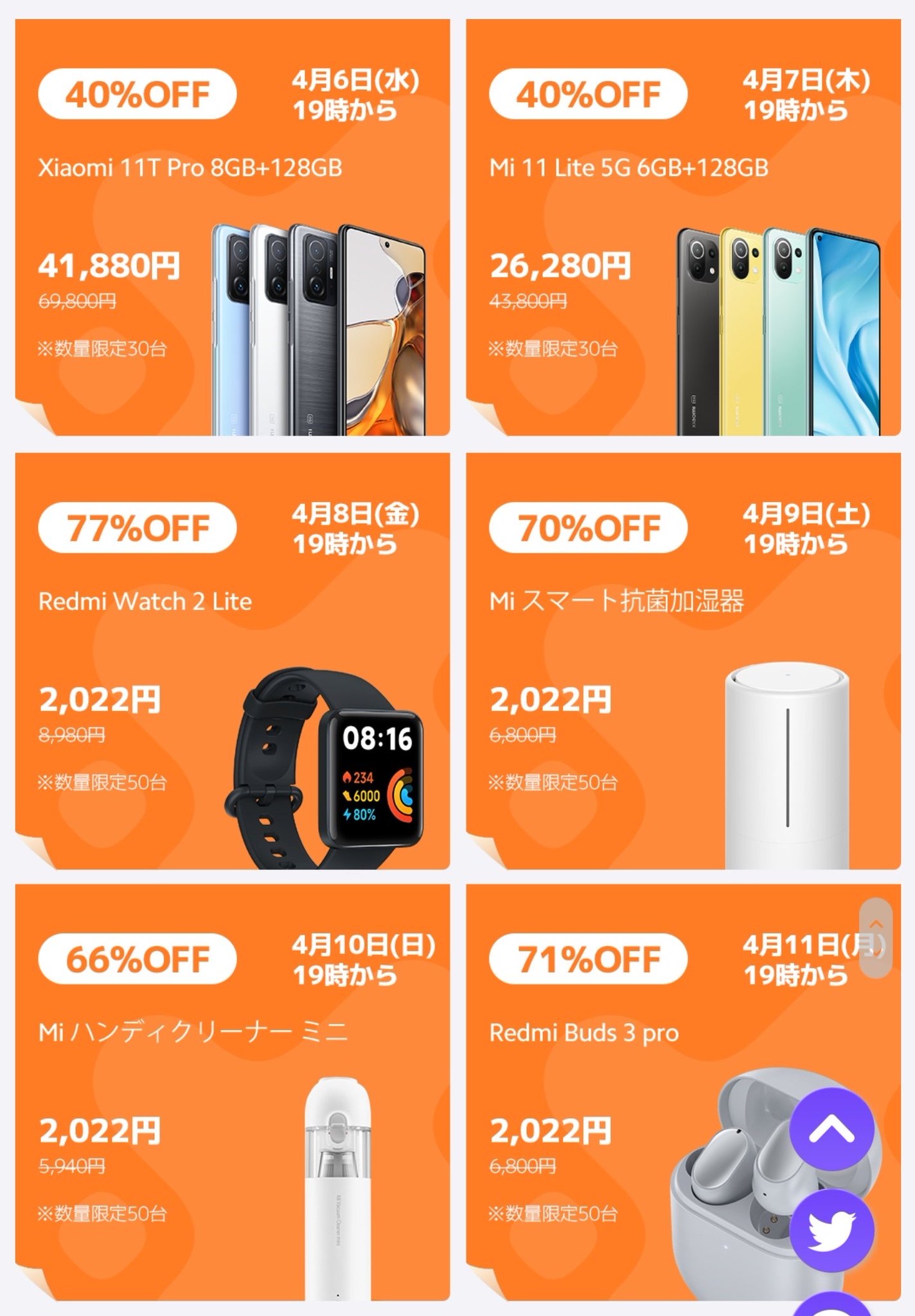Open the Xiaomi 11T Pro 8GB+128GB deal
Image resolution: width=915 pixels, height=1316 pixels.
232,227
